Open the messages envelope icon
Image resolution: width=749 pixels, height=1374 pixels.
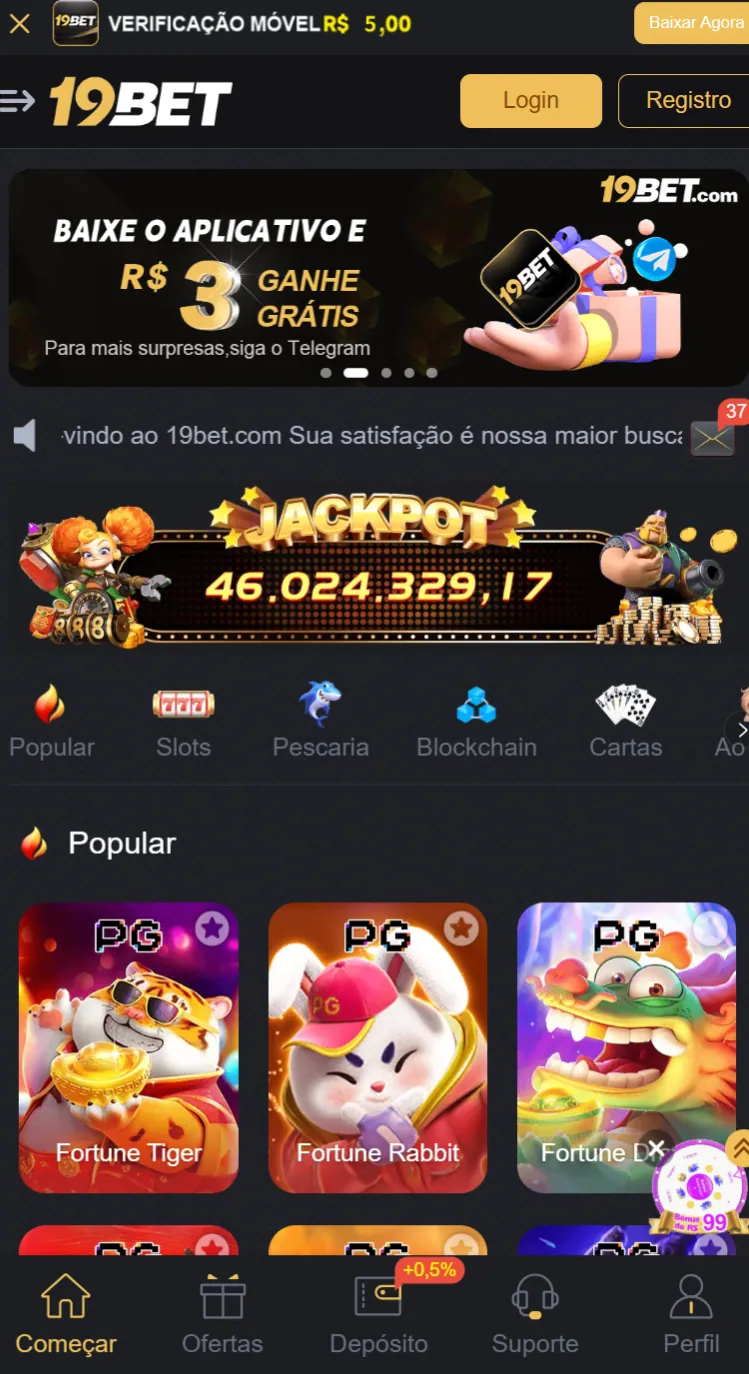(x=713, y=438)
